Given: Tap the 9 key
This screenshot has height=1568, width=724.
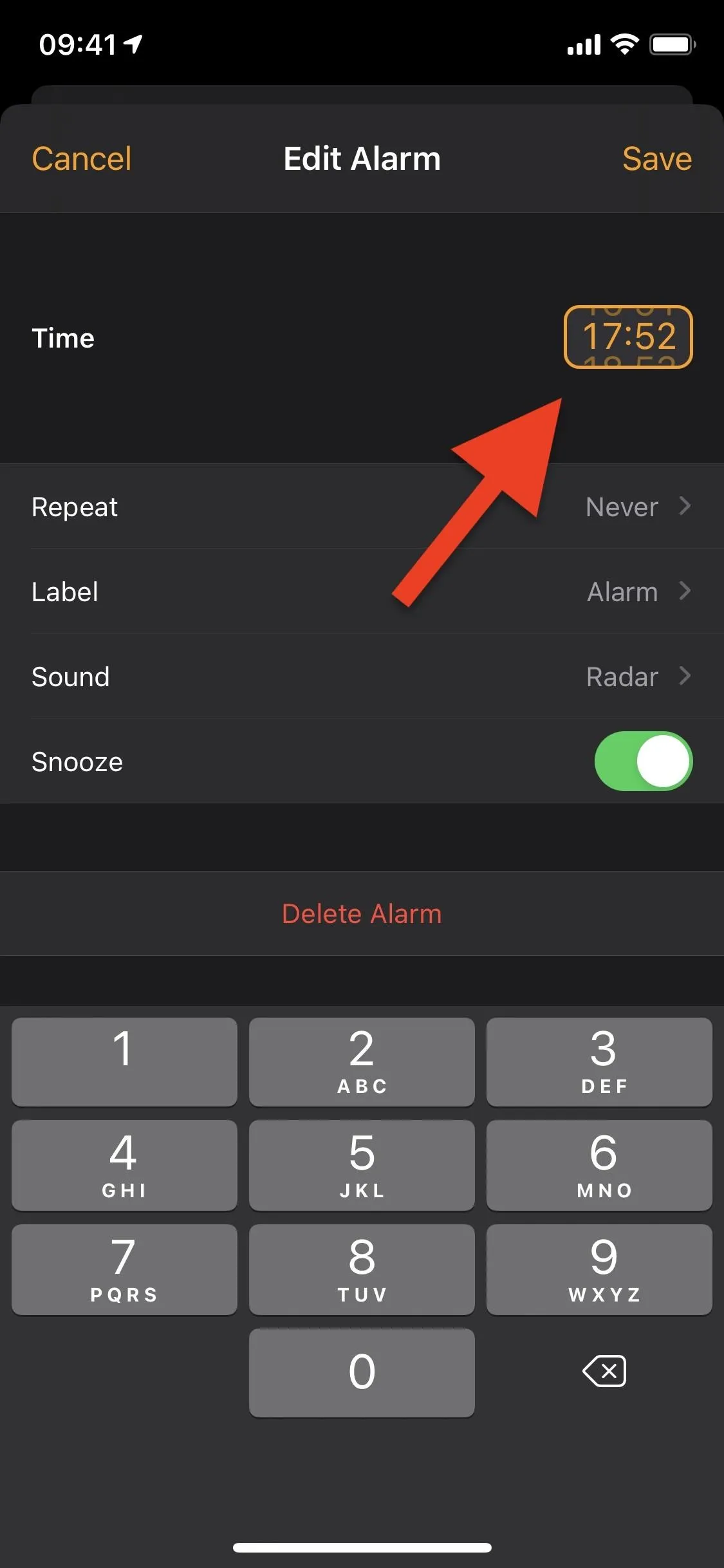Looking at the screenshot, I should [x=599, y=1270].
